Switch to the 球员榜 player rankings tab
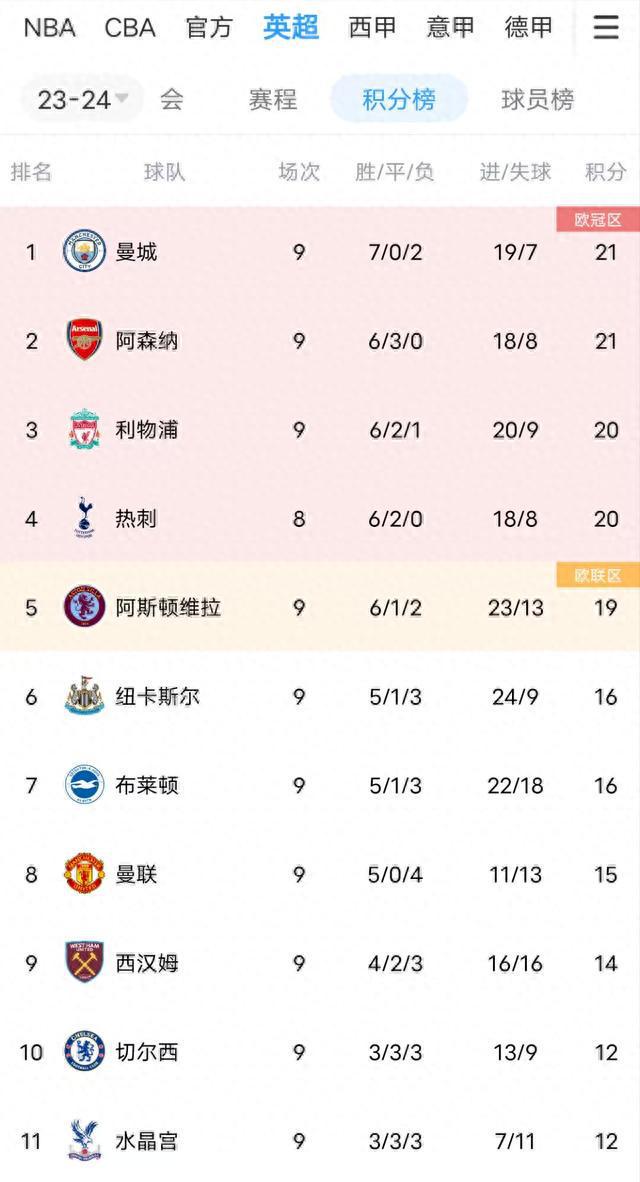This screenshot has height=1182, width=640. click(x=537, y=99)
